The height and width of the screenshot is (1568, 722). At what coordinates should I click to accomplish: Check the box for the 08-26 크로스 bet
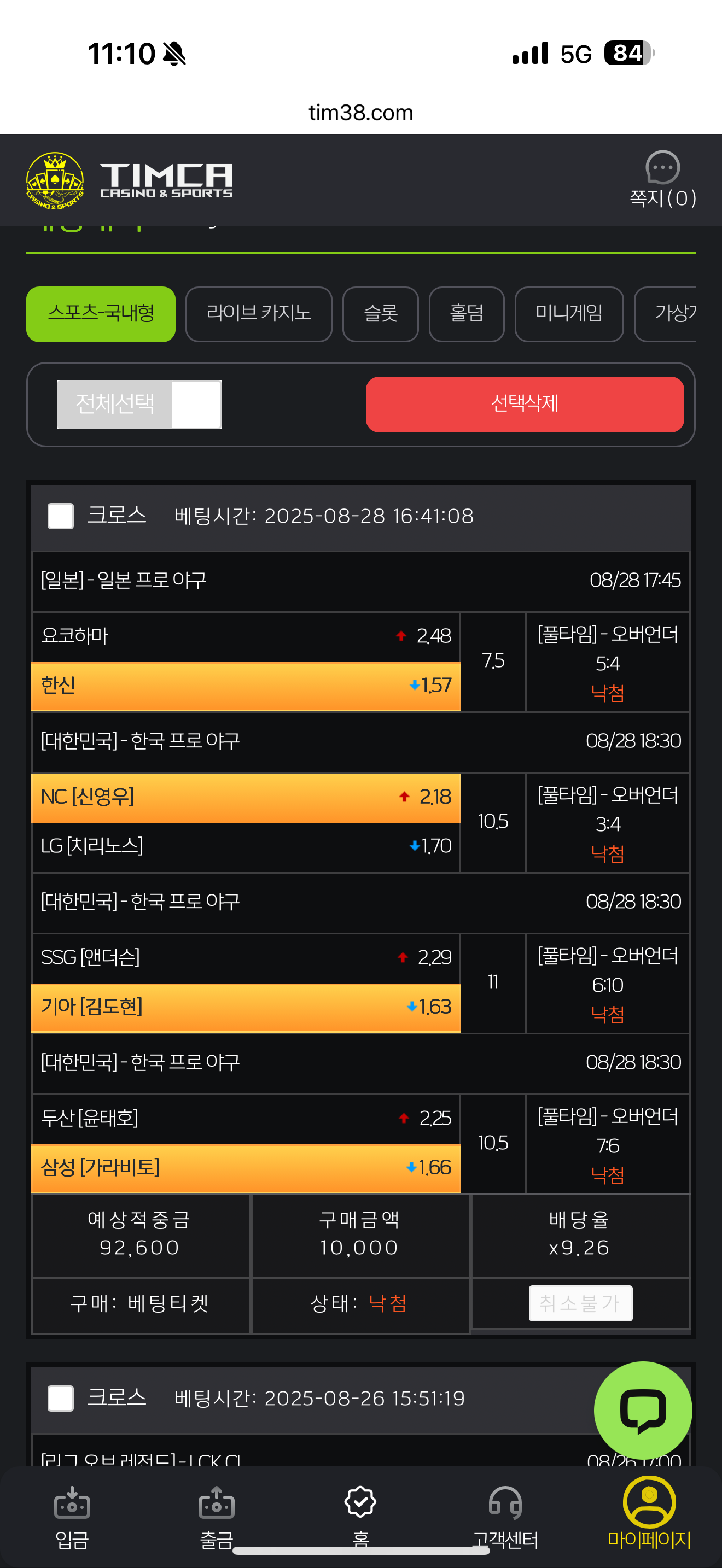(x=61, y=1397)
